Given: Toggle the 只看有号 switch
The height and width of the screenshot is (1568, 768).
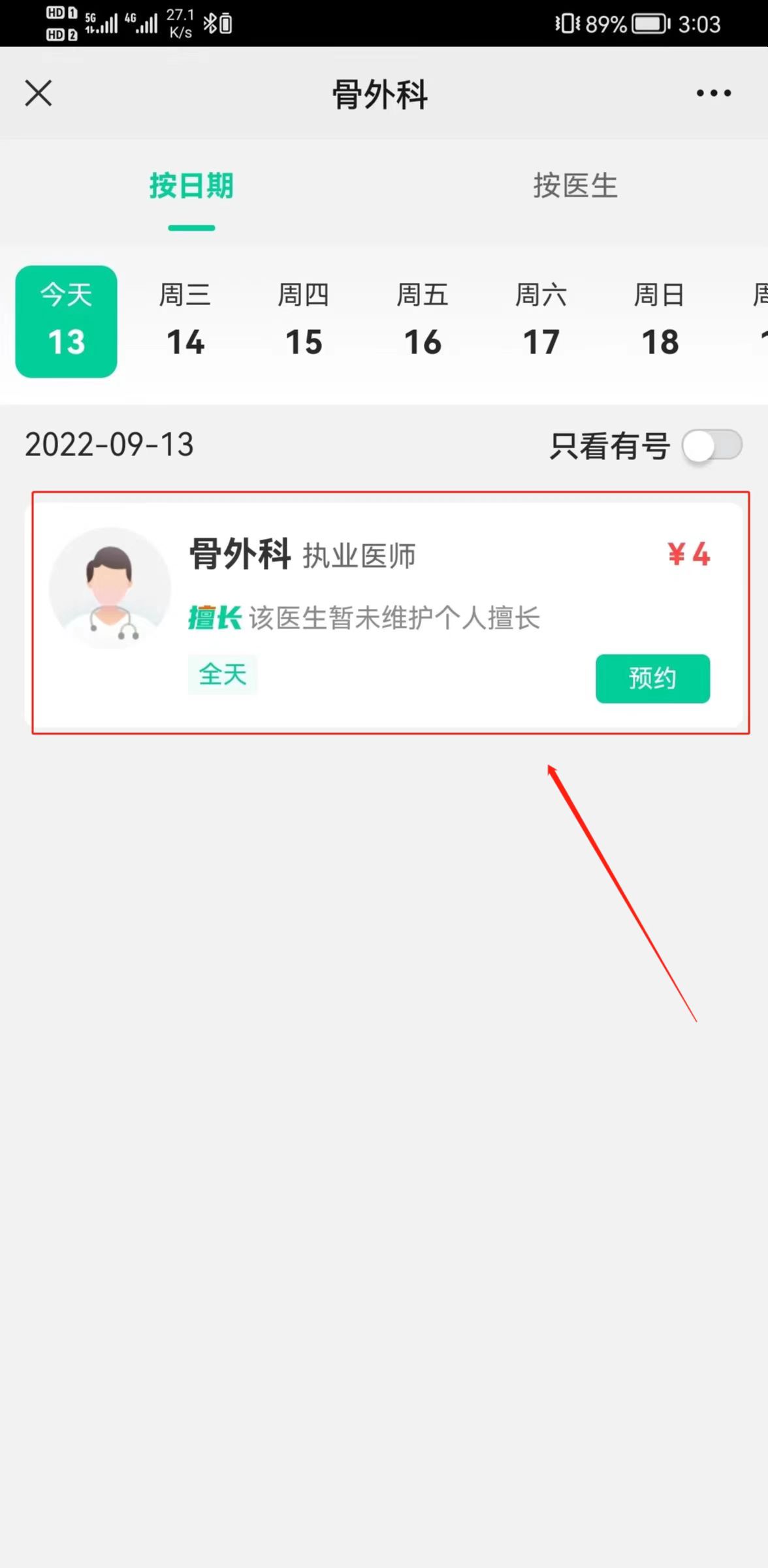Looking at the screenshot, I should click(x=712, y=446).
